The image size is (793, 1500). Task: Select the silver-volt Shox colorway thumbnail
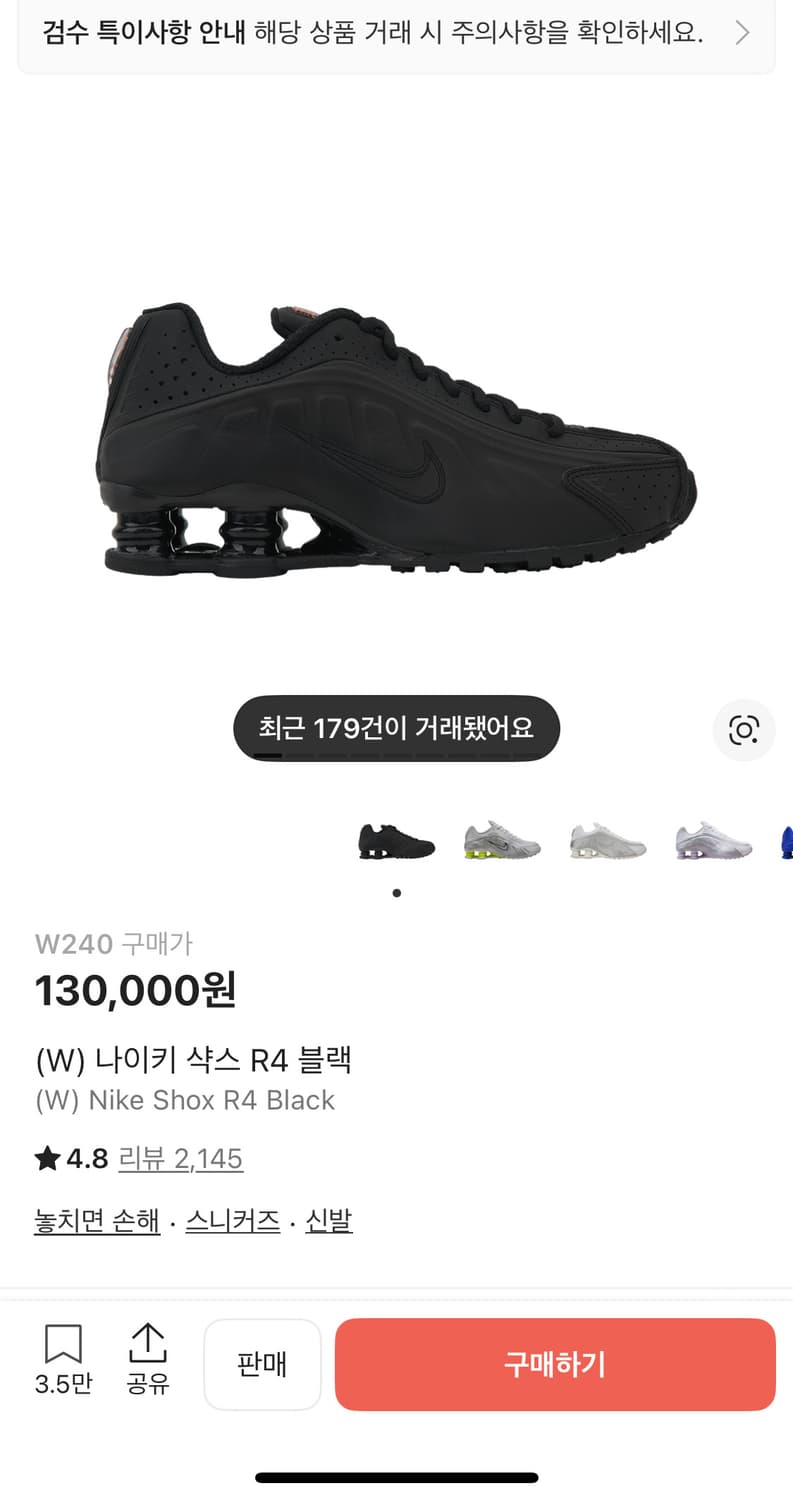(x=500, y=842)
